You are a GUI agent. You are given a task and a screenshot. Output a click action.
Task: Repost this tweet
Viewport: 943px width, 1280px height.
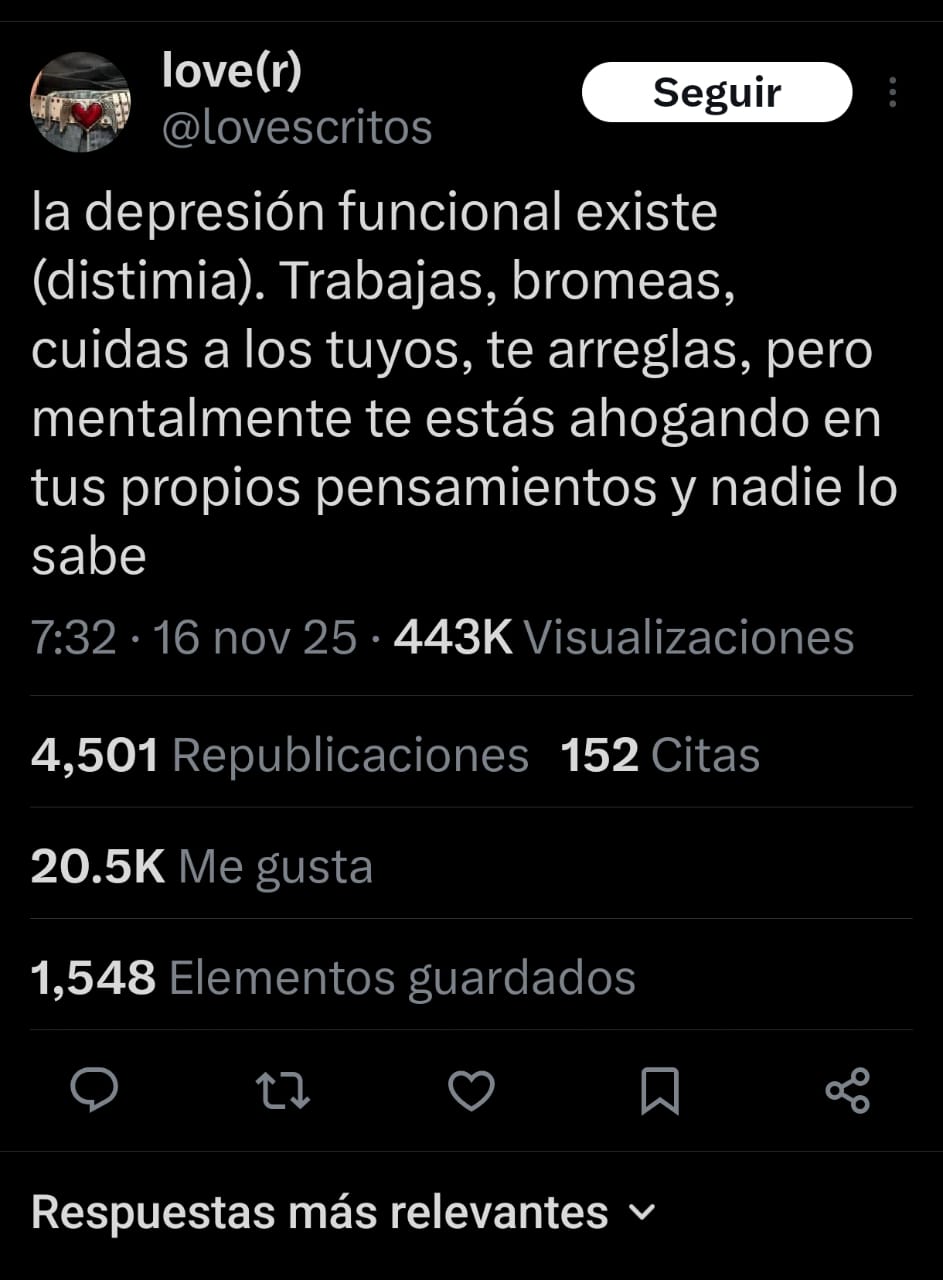(283, 1089)
